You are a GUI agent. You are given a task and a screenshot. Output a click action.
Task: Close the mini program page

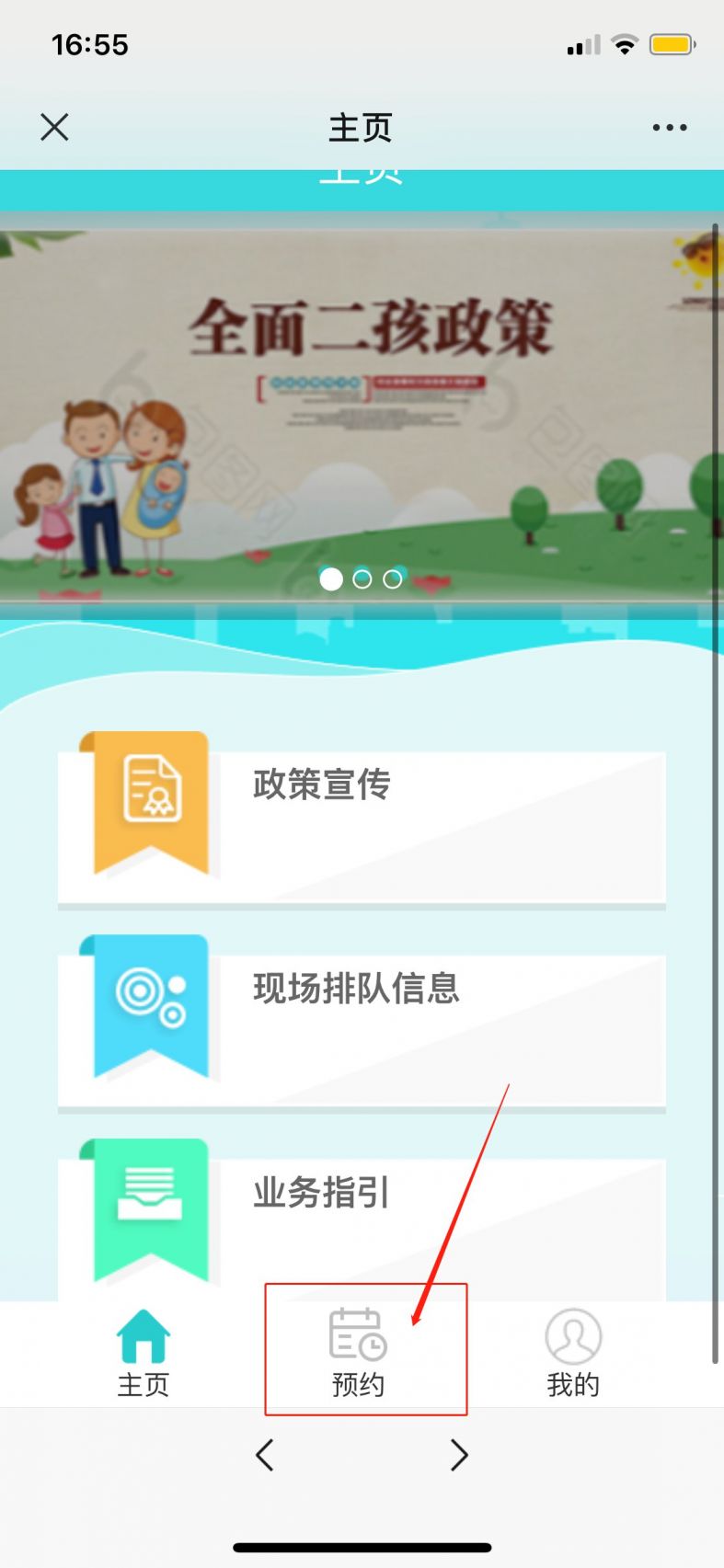pos(54,127)
